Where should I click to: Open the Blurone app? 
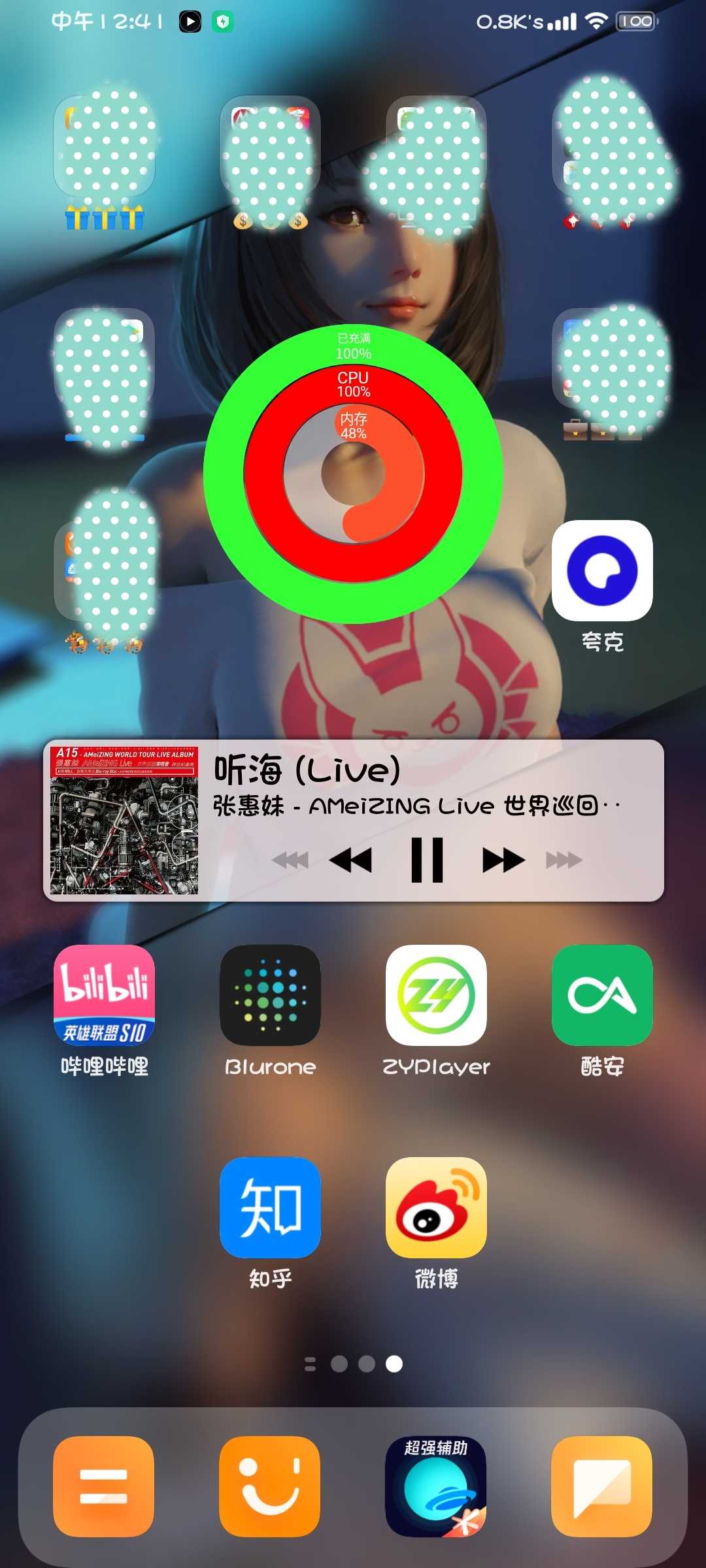(270, 995)
